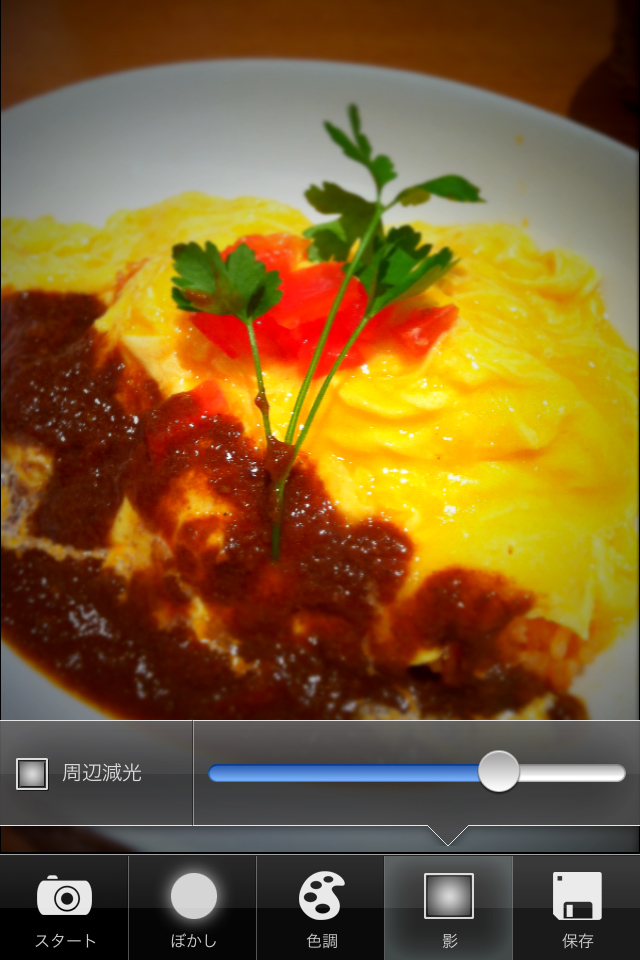Switch to the ぼかし blur tool
The width and height of the screenshot is (640, 960).
pos(193,906)
